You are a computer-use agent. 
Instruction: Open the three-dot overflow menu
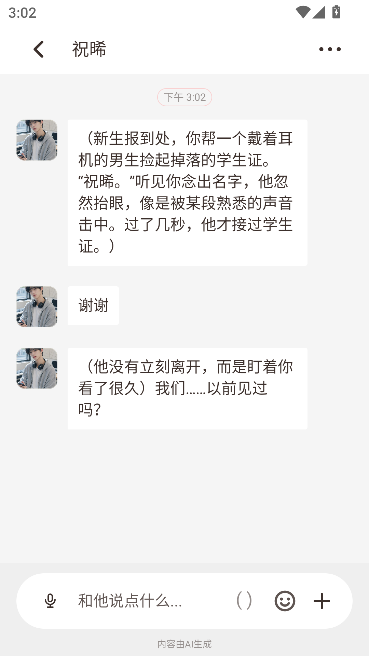click(330, 49)
